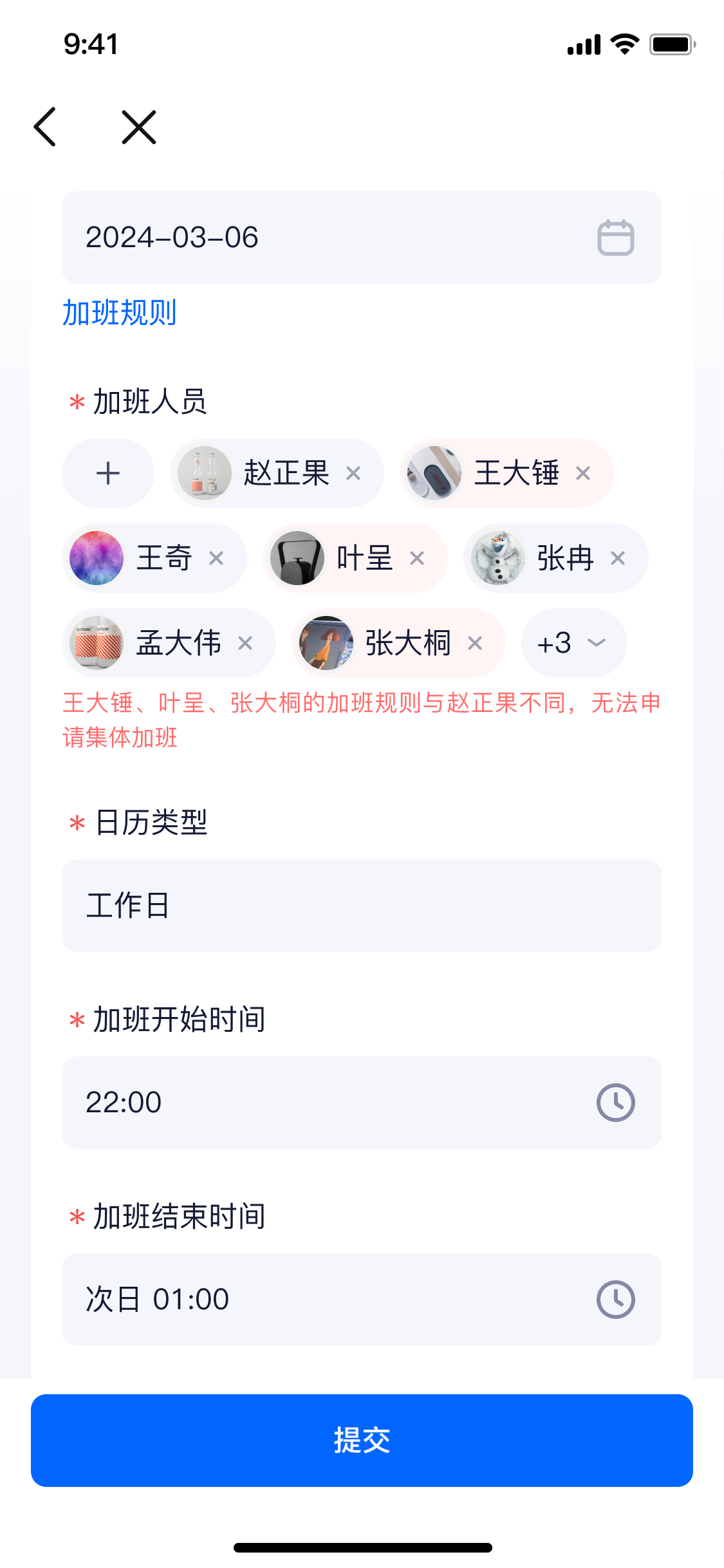
Task: Go back using the back arrow
Action: click(x=45, y=127)
